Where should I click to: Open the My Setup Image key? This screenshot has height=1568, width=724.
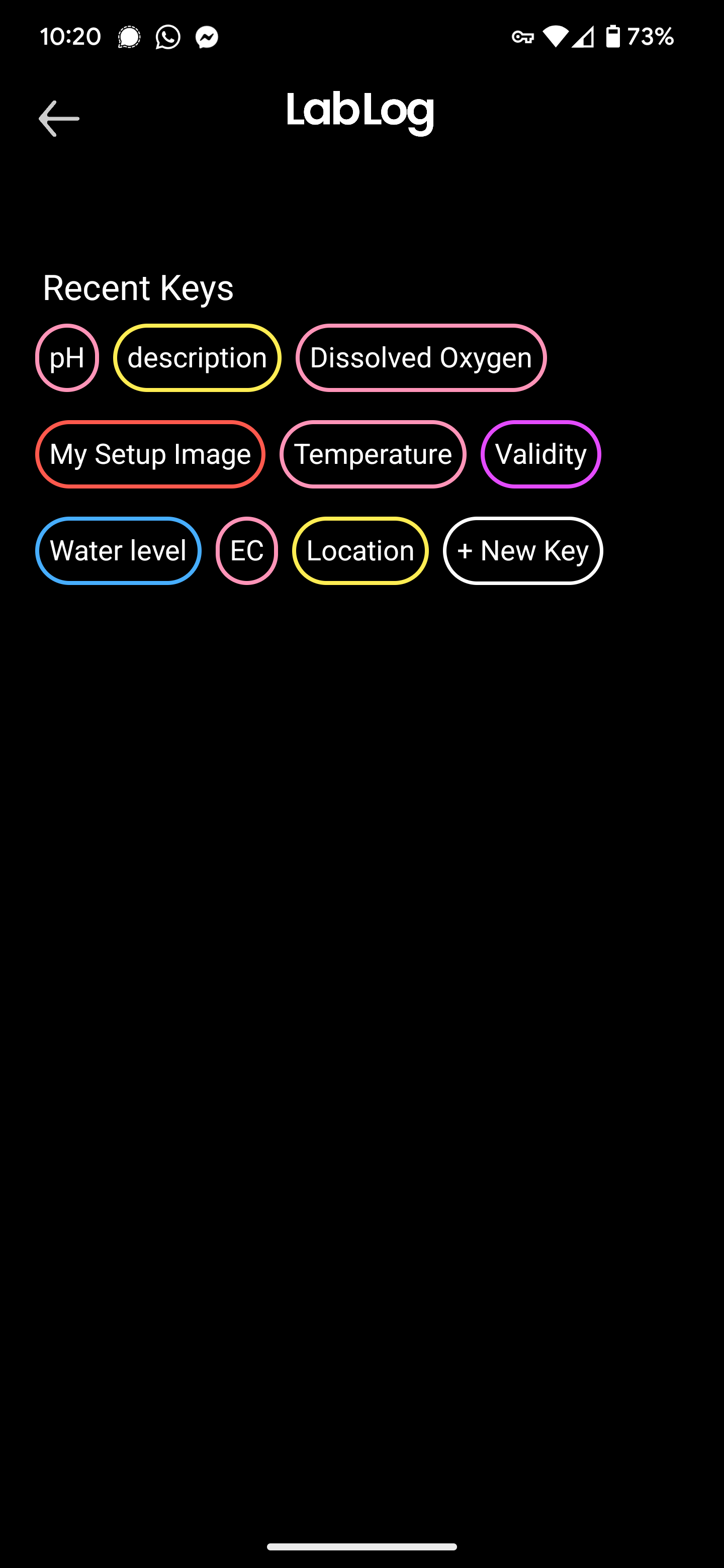[x=150, y=454]
